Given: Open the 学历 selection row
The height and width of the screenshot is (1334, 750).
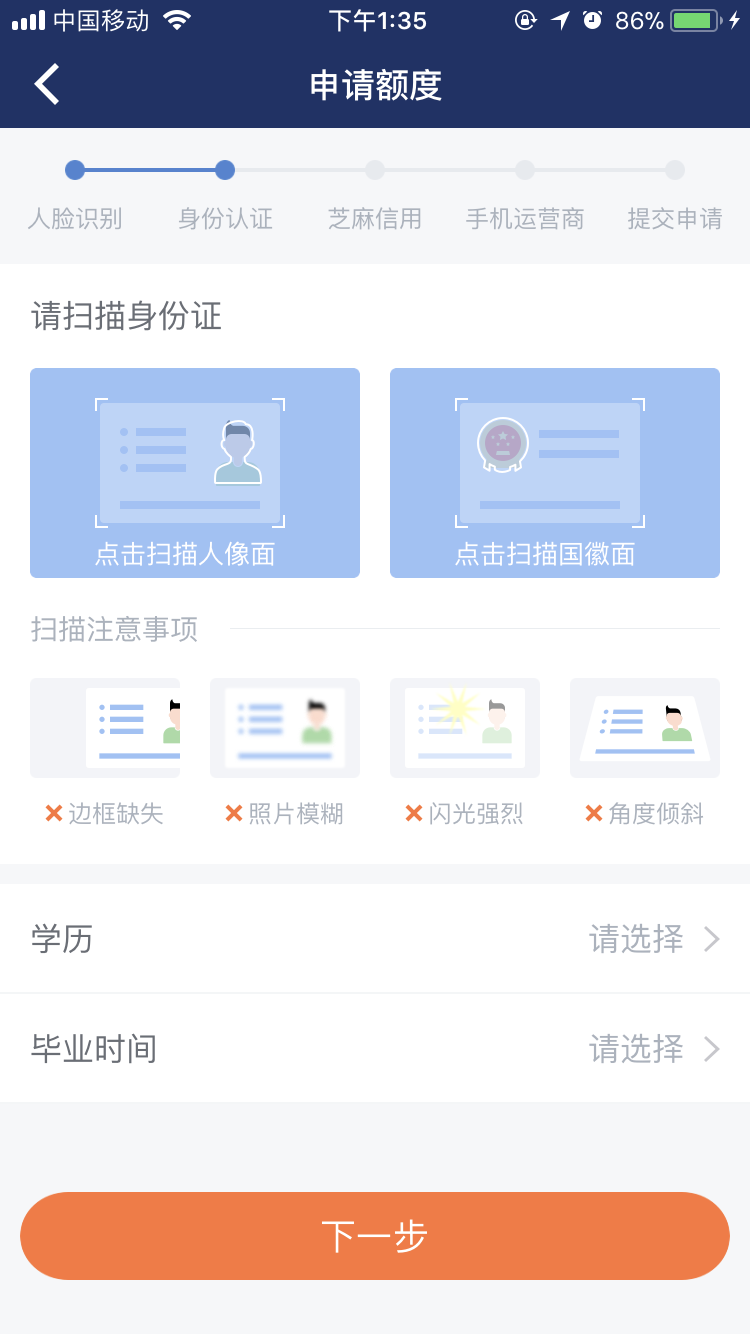Looking at the screenshot, I should pos(375,939).
